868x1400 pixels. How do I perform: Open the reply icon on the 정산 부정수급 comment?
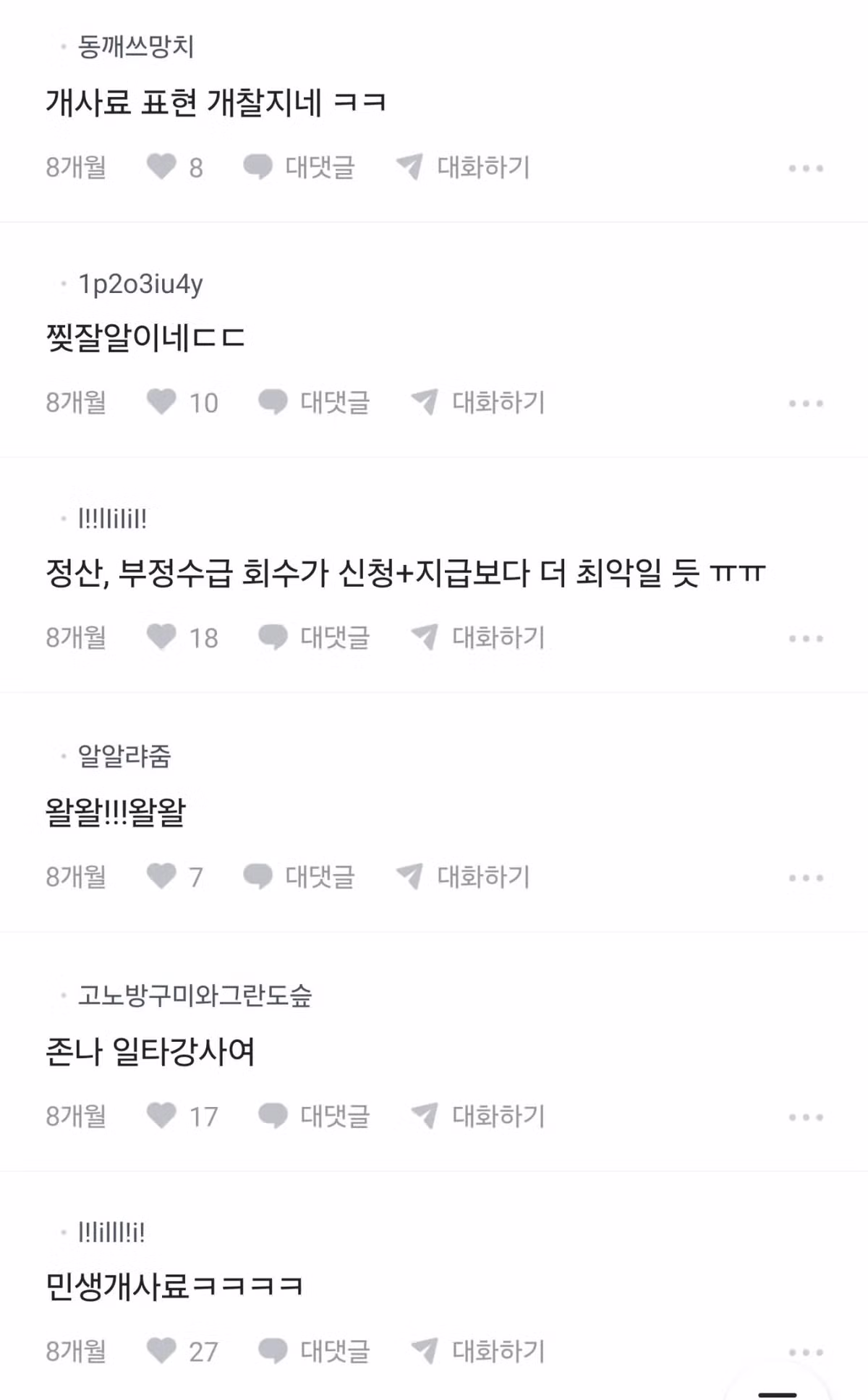[x=273, y=637]
